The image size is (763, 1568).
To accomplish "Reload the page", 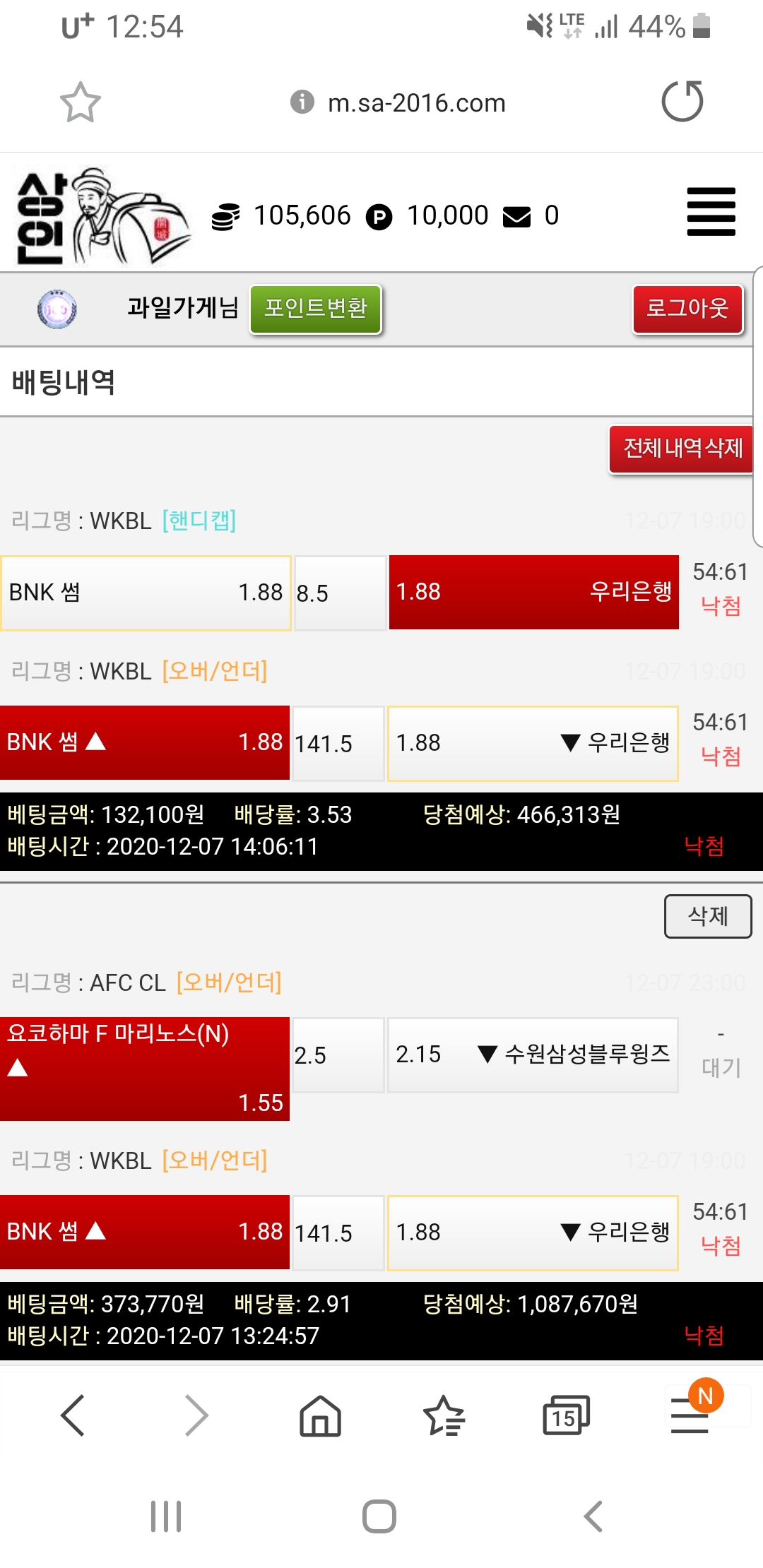I will coord(682,102).
